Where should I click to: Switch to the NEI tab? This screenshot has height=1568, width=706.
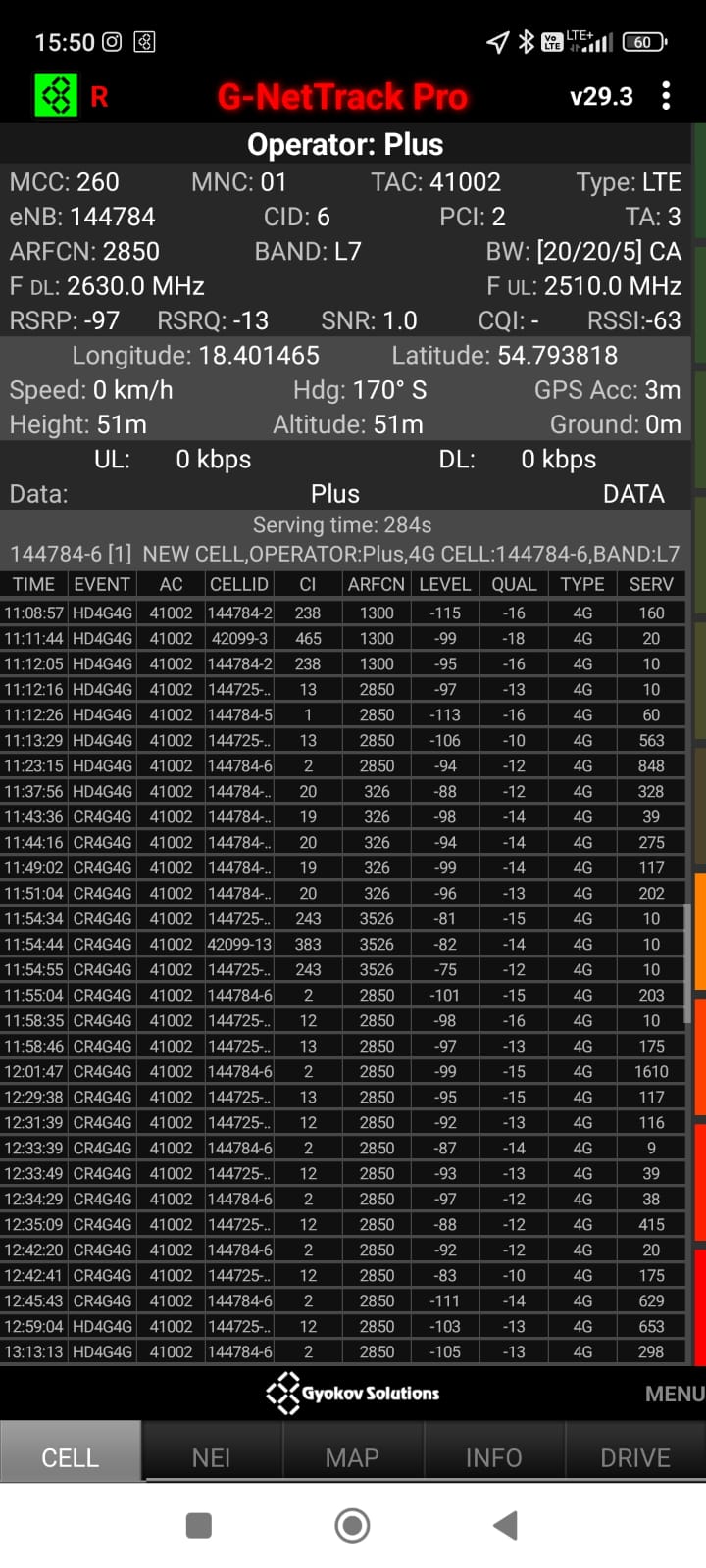click(211, 1456)
